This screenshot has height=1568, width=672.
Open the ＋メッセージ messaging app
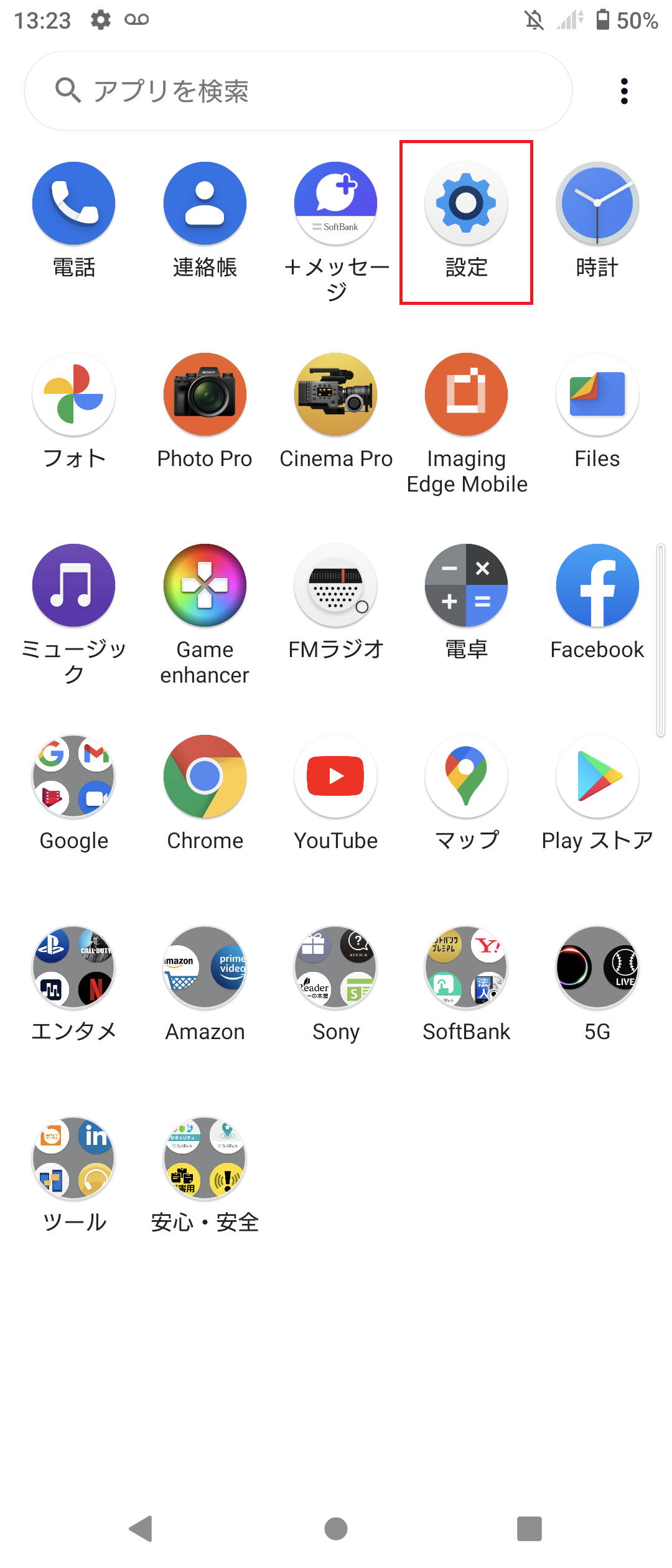pos(335,203)
